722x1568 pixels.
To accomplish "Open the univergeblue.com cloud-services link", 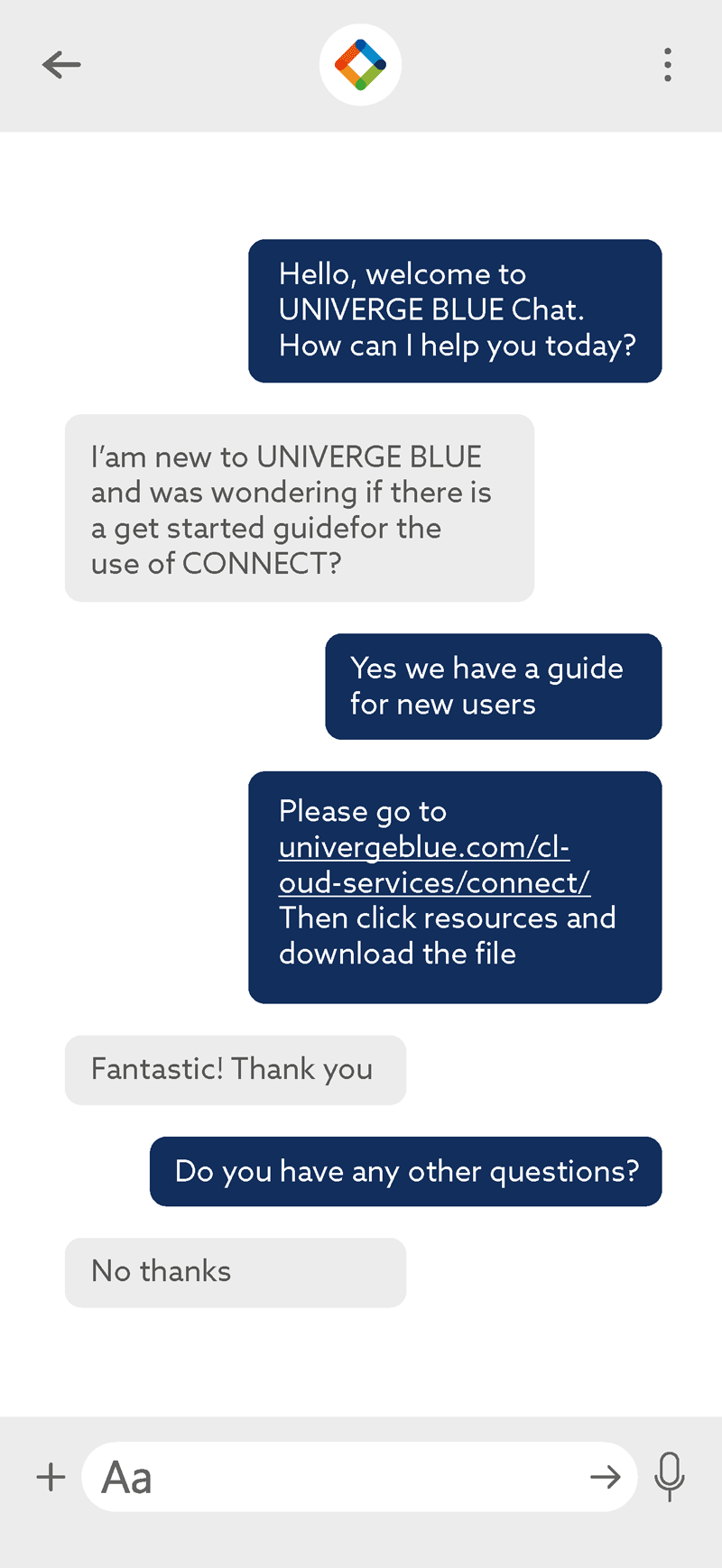I will click(424, 864).
